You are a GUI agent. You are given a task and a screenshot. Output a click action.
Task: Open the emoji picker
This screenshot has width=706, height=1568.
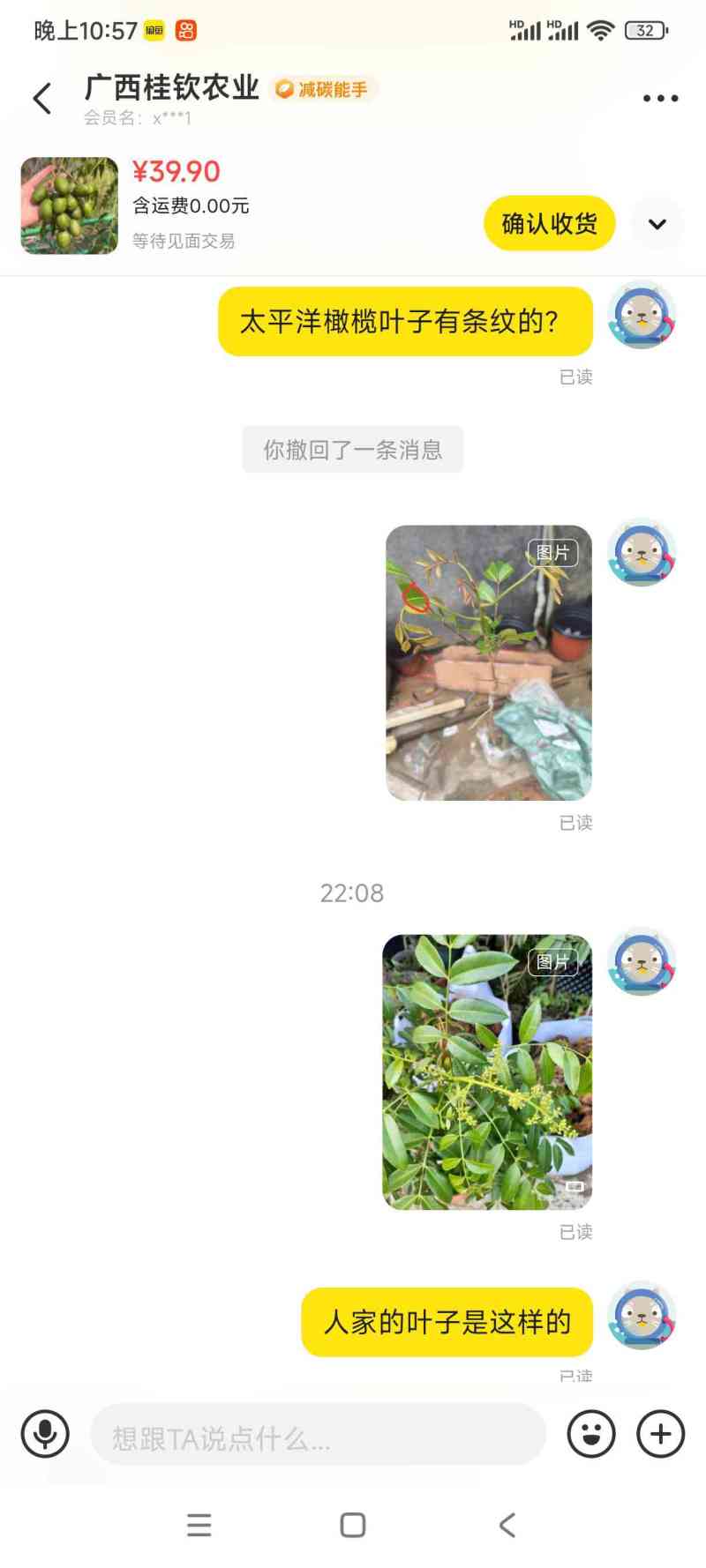pos(590,1433)
